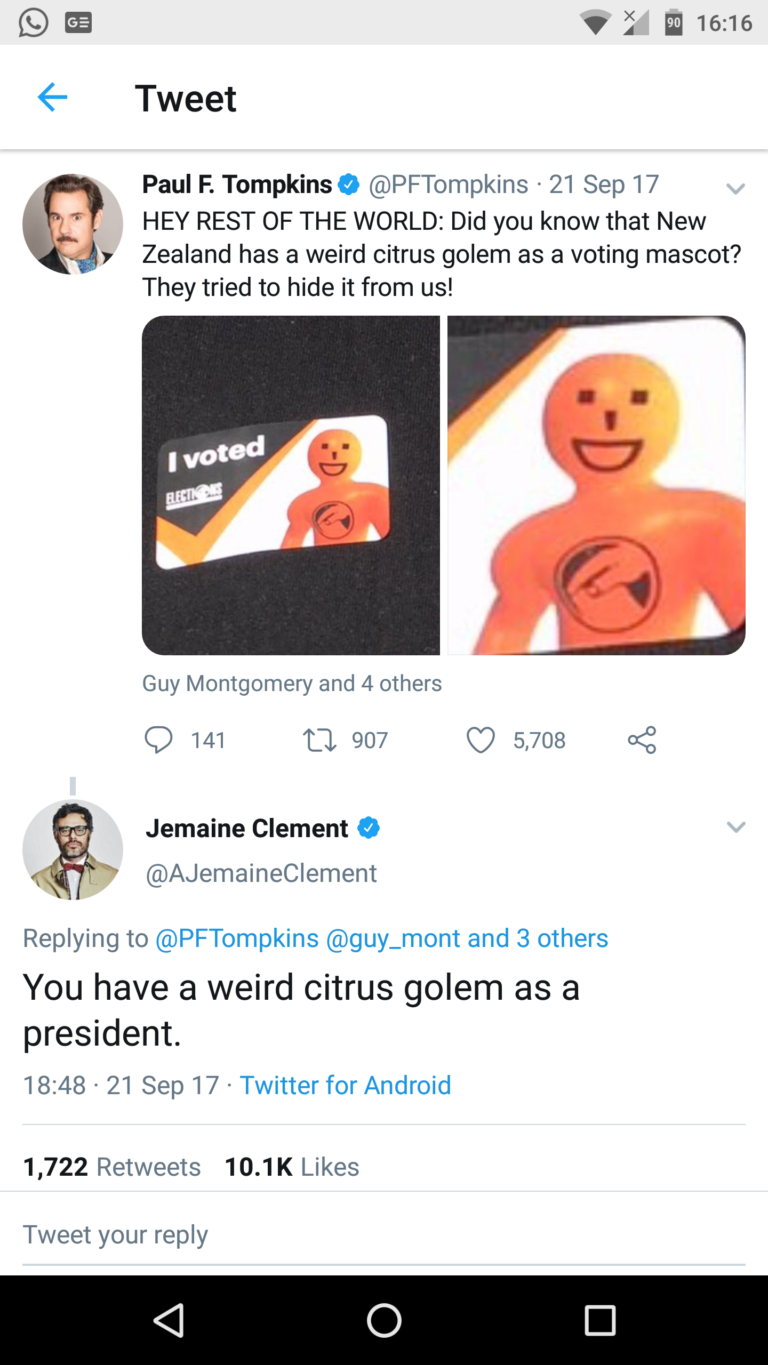Open the @PFTompkins mention in Replying to
The height and width of the screenshot is (1365, 768).
point(237,938)
